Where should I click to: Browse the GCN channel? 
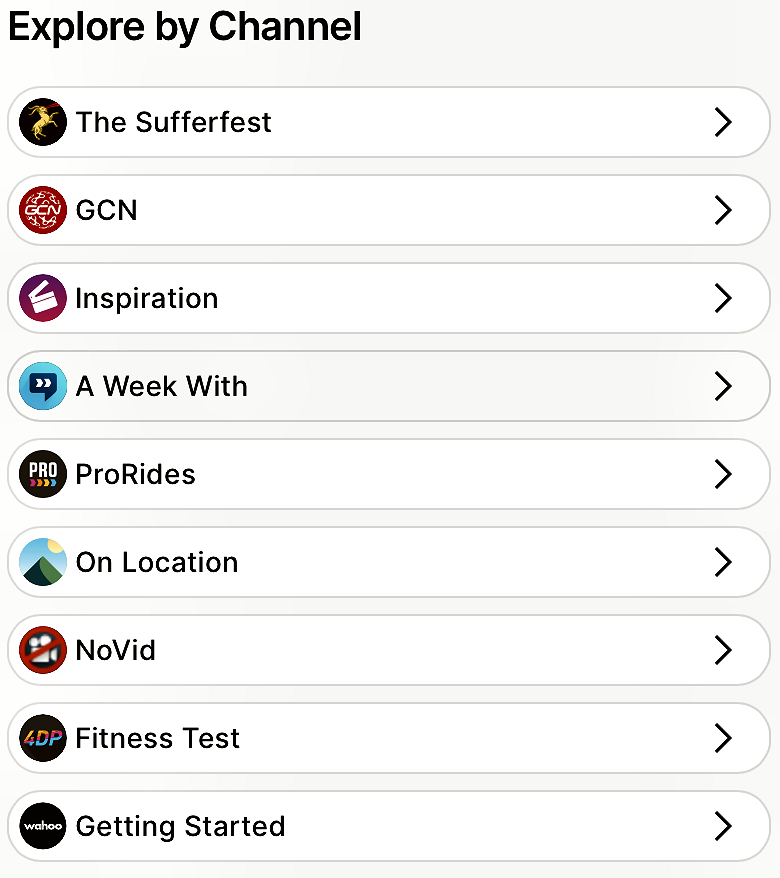click(388, 210)
